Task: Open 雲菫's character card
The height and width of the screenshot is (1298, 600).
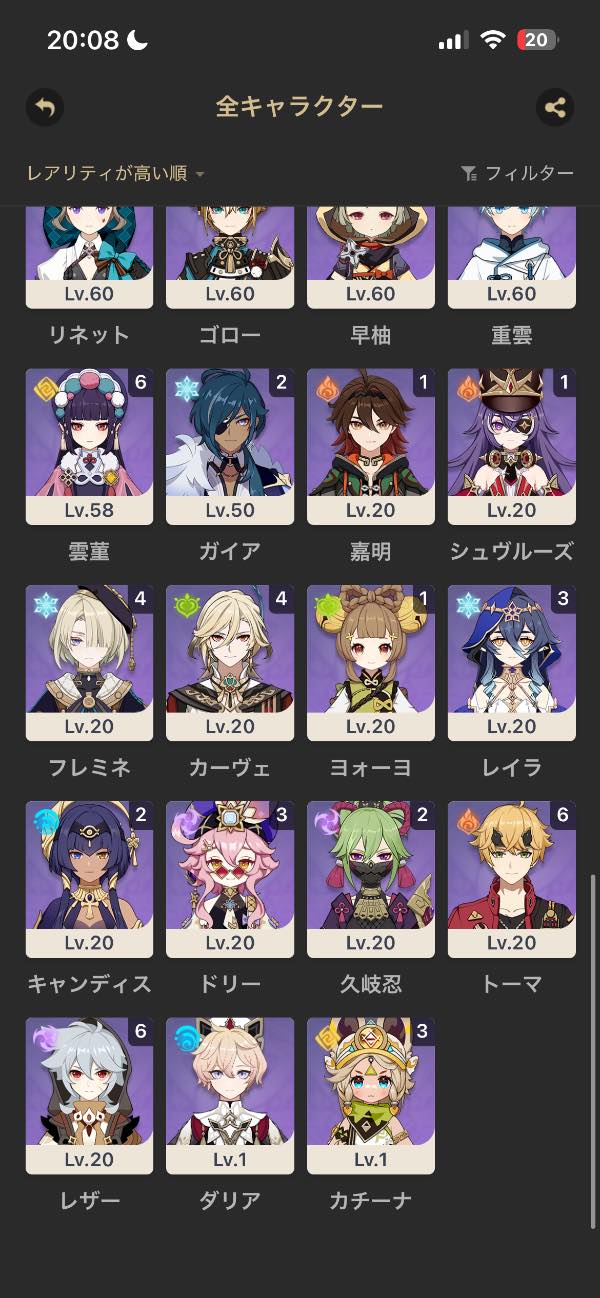Action: 89,446
